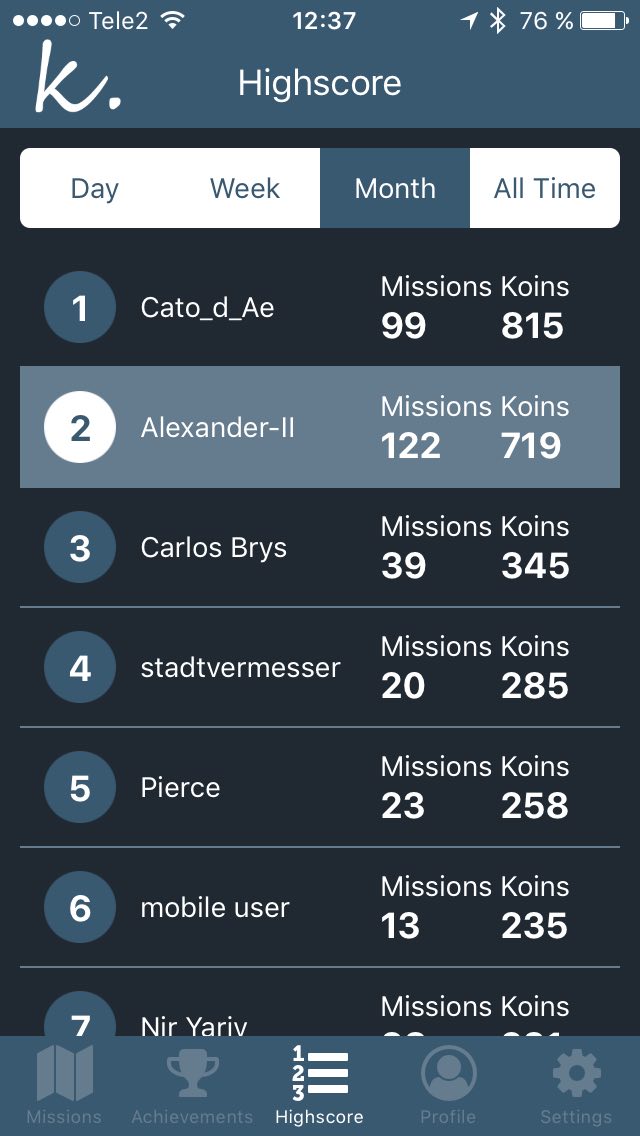Select the Week segment

pos(245,188)
